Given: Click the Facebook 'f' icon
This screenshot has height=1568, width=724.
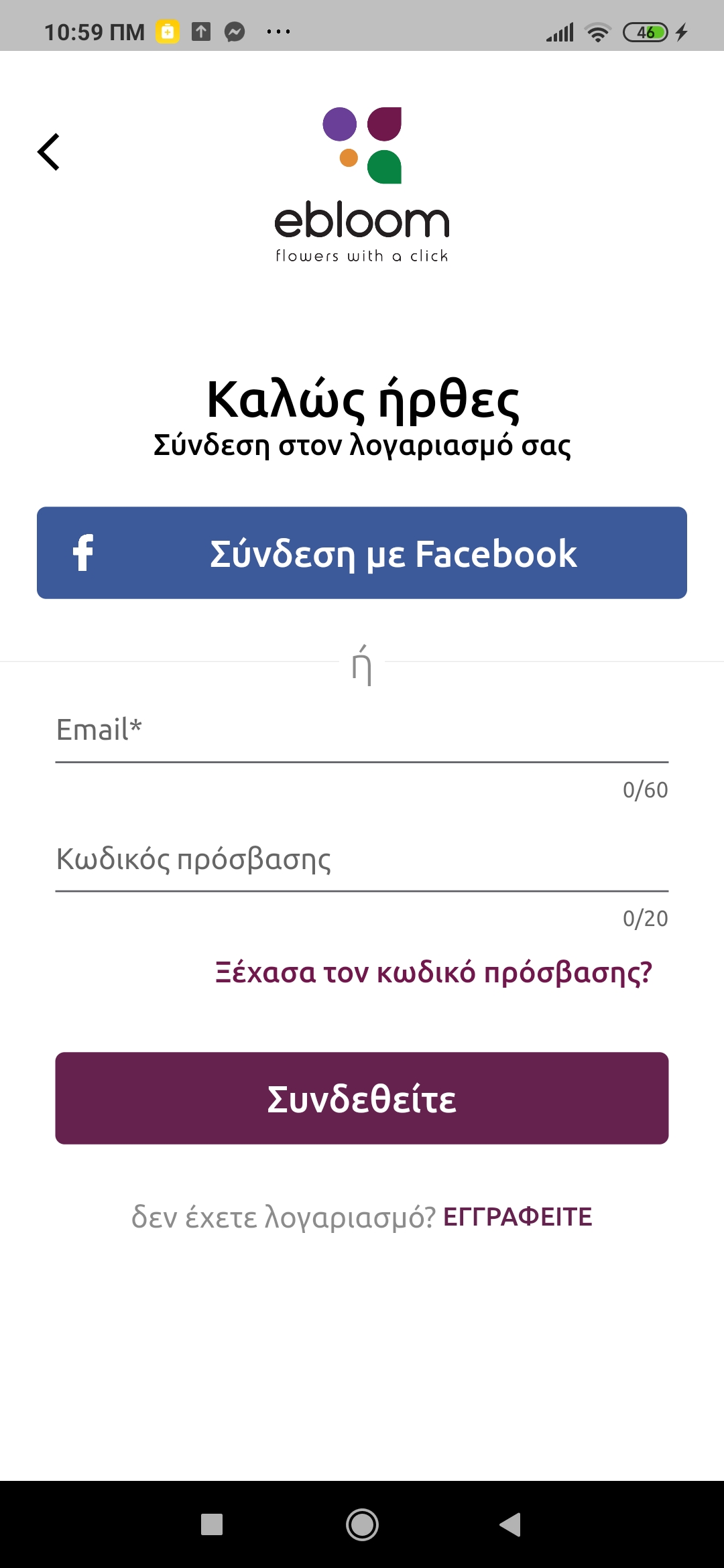Looking at the screenshot, I should point(83,553).
